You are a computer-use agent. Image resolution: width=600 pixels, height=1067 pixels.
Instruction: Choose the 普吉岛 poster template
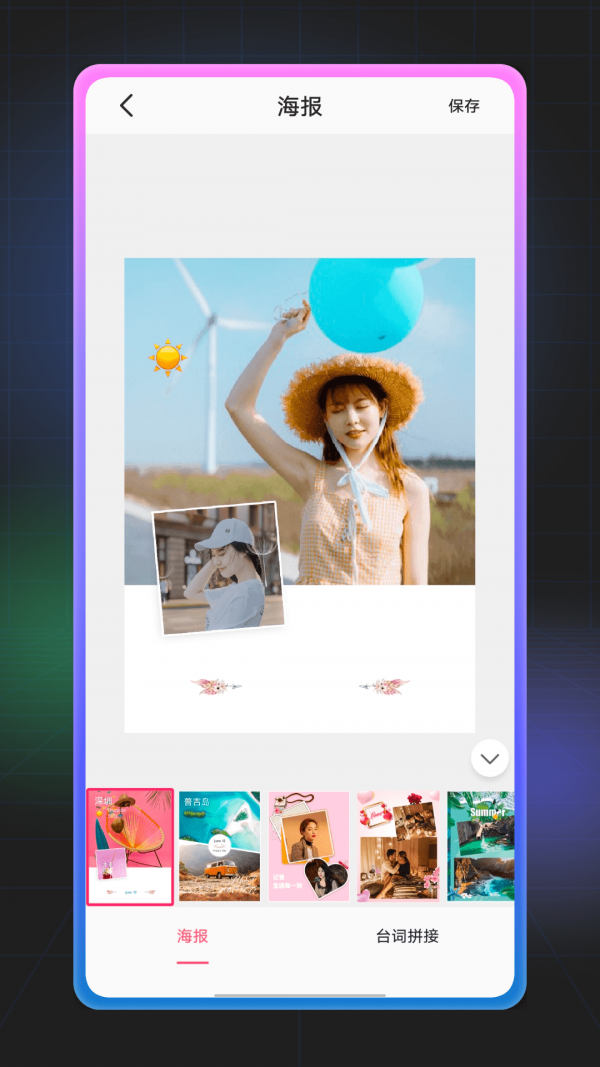[219, 846]
